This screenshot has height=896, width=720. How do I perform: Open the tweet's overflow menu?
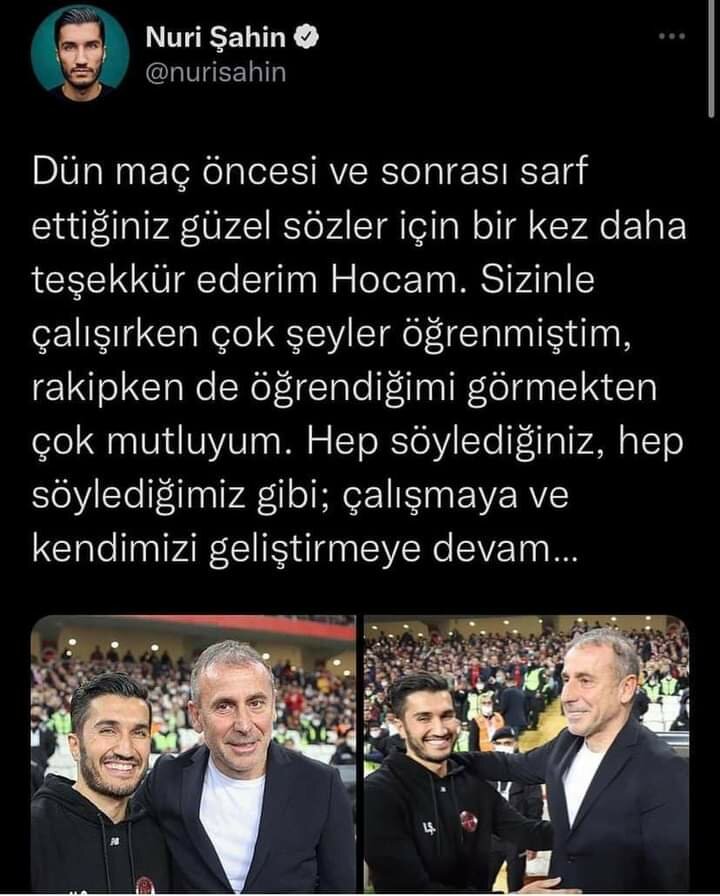tap(671, 36)
